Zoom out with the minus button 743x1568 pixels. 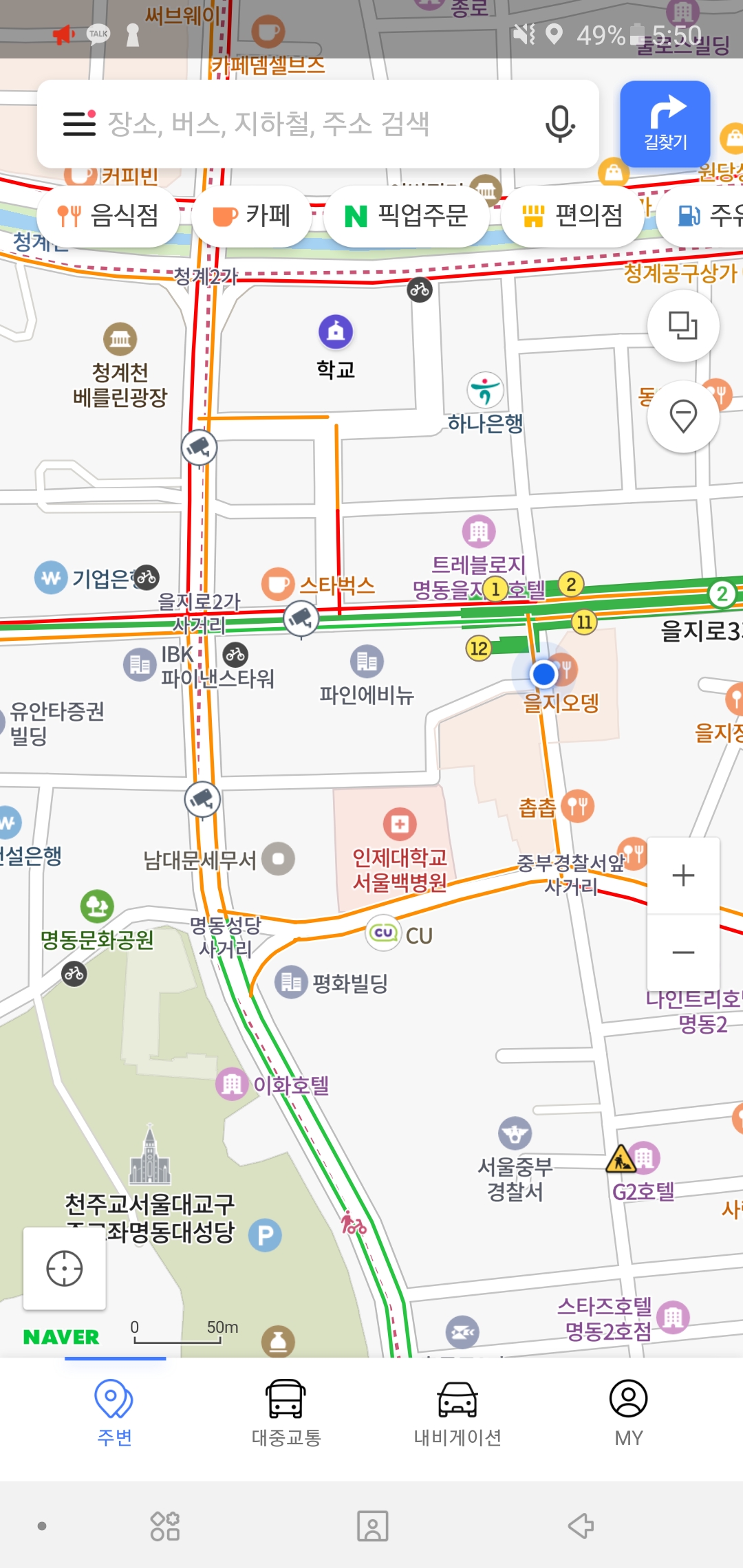click(683, 952)
